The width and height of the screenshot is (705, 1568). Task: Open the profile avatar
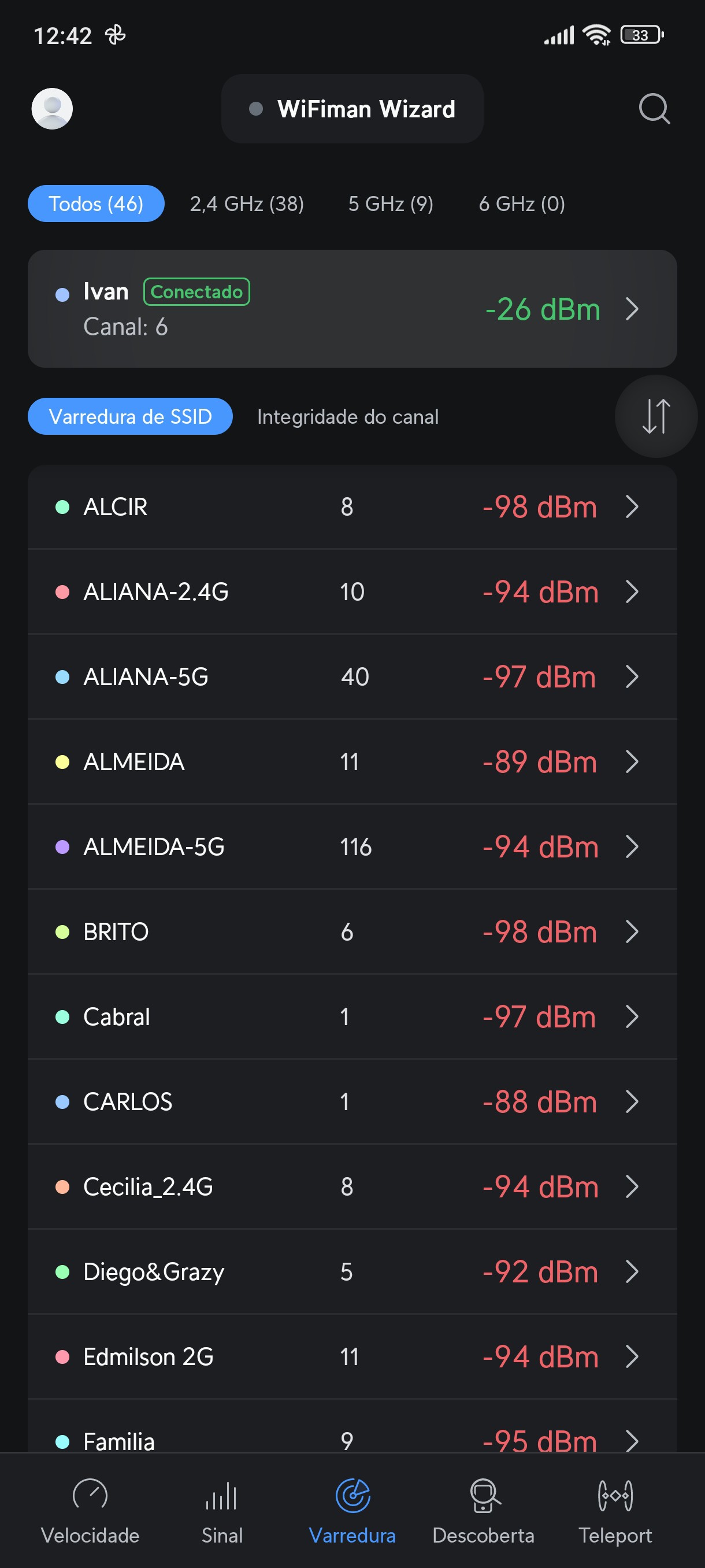53,108
